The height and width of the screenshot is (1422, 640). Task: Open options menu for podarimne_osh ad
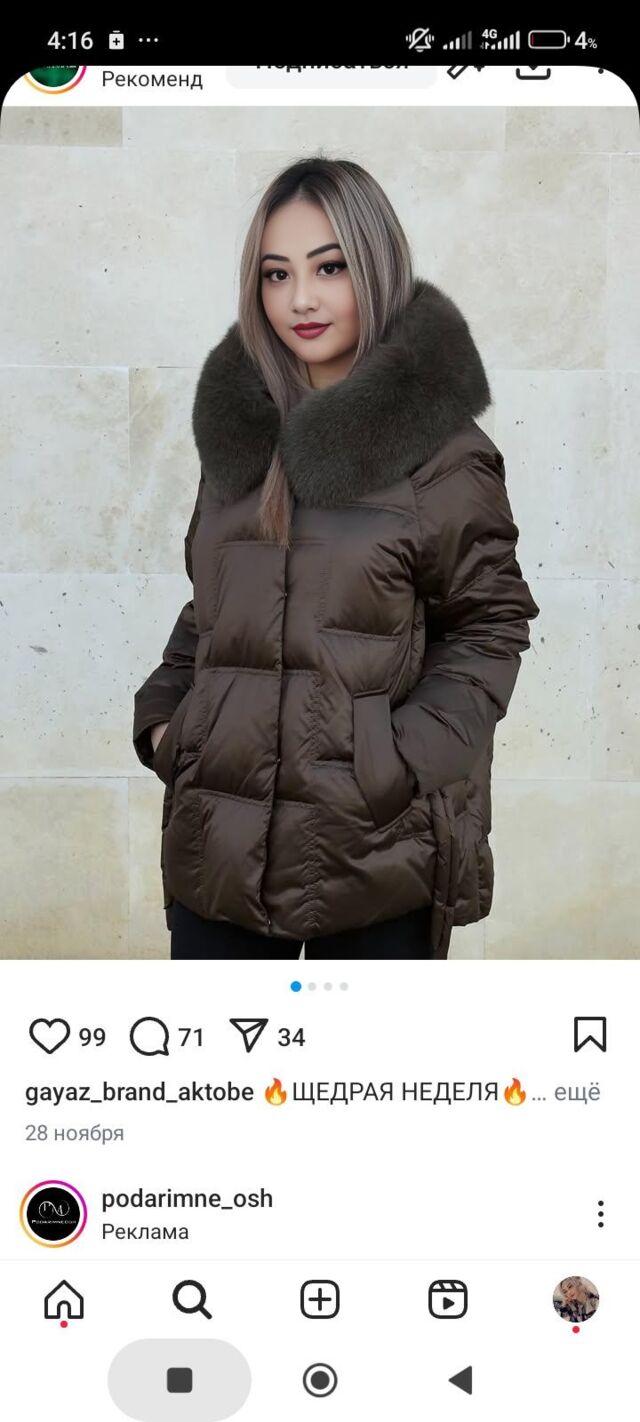click(x=600, y=1214)
